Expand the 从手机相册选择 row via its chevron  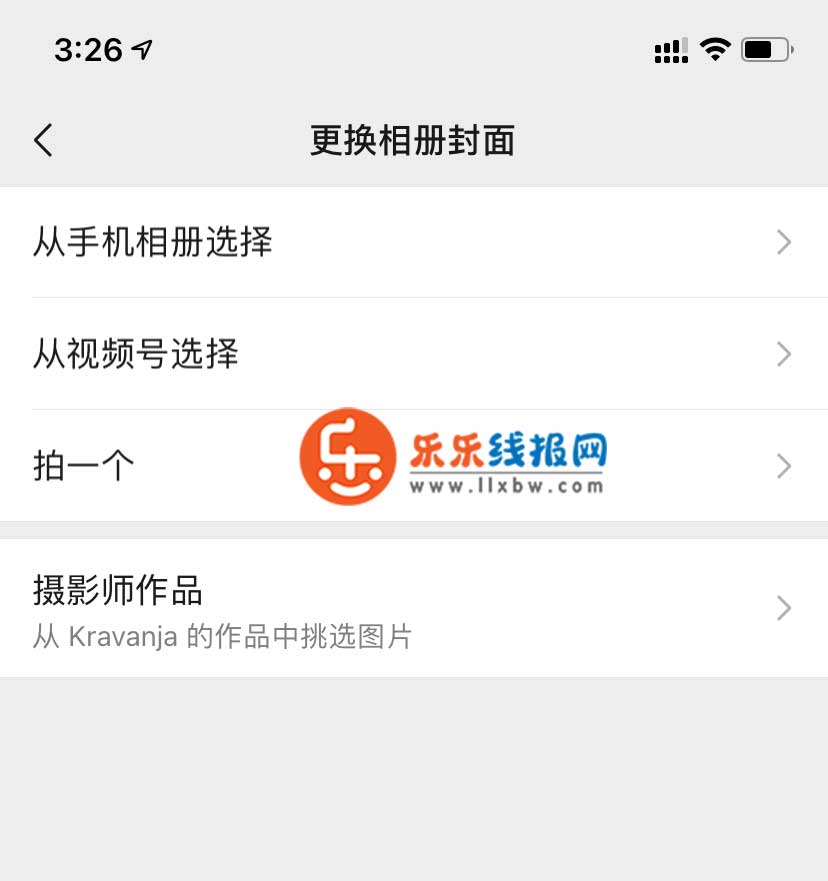point(784,242)
